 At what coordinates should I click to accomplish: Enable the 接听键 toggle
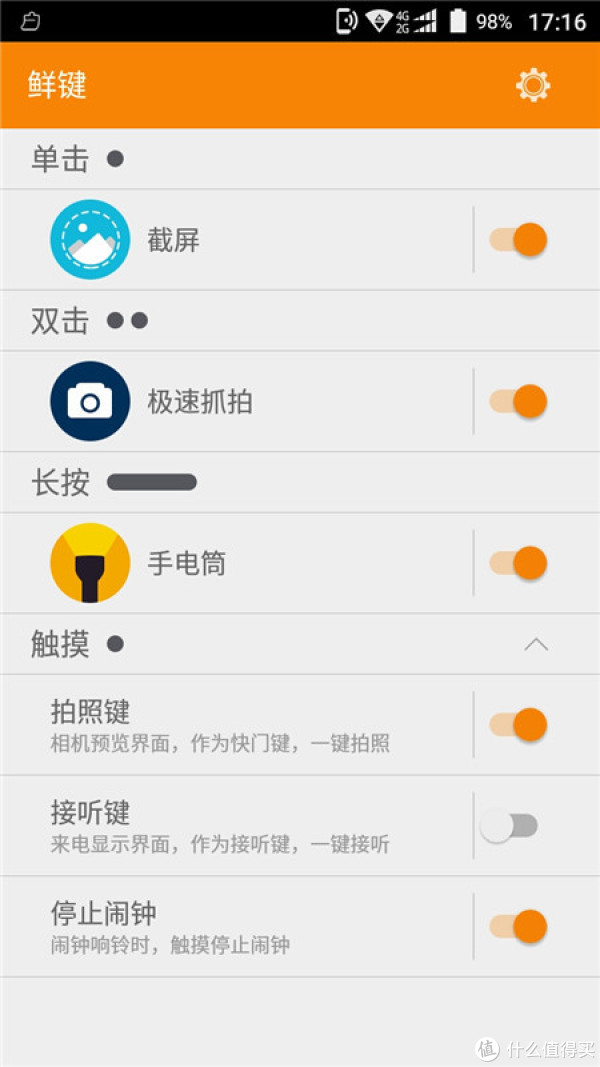click(510, 826)
